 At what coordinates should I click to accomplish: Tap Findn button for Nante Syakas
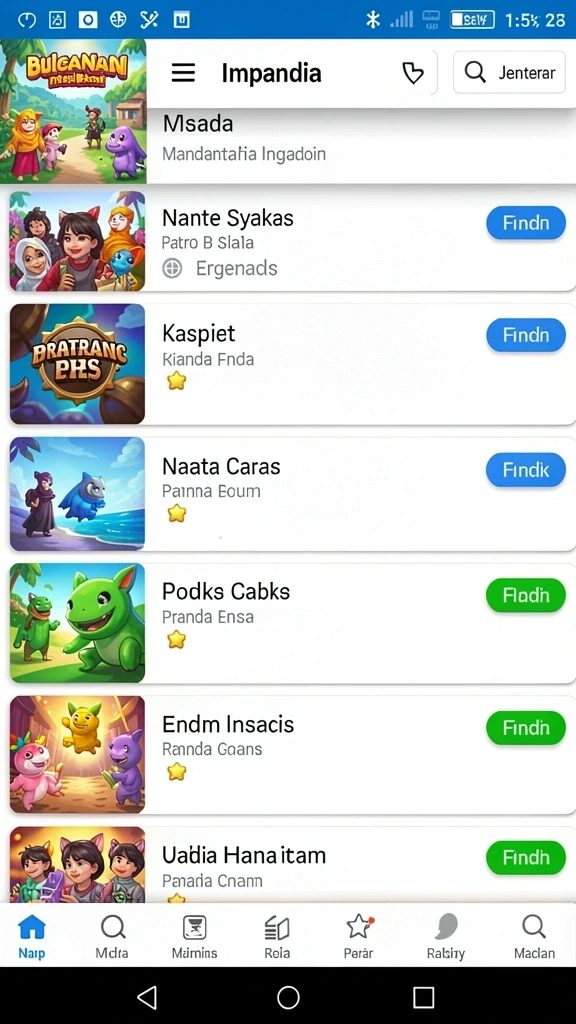coord(526,223)
